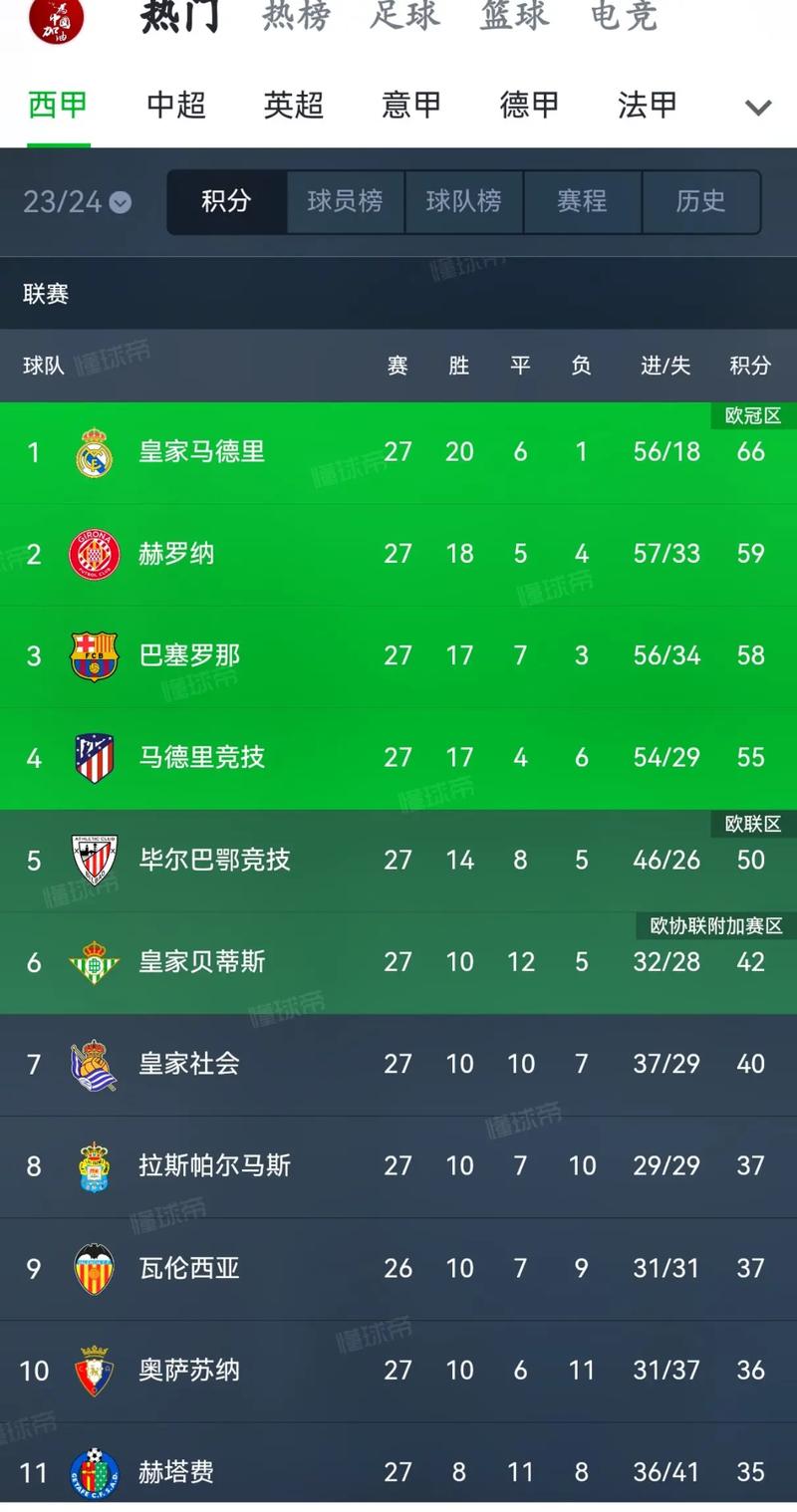The width and height of the screenshot is (797, 1512).
Task: Open 皇家社会 team row
Action: tap(189, 1064)
